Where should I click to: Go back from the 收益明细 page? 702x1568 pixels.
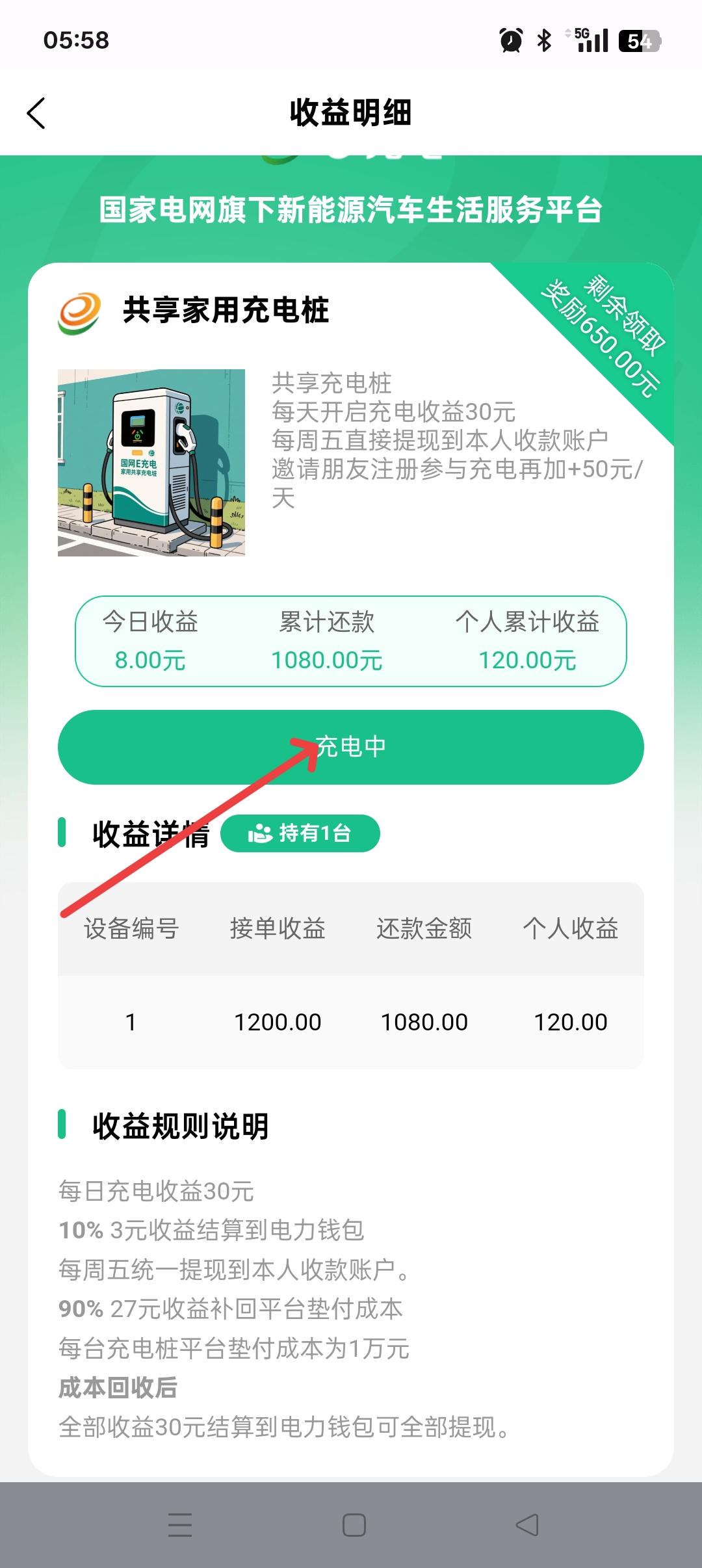(x=36, y=113)
